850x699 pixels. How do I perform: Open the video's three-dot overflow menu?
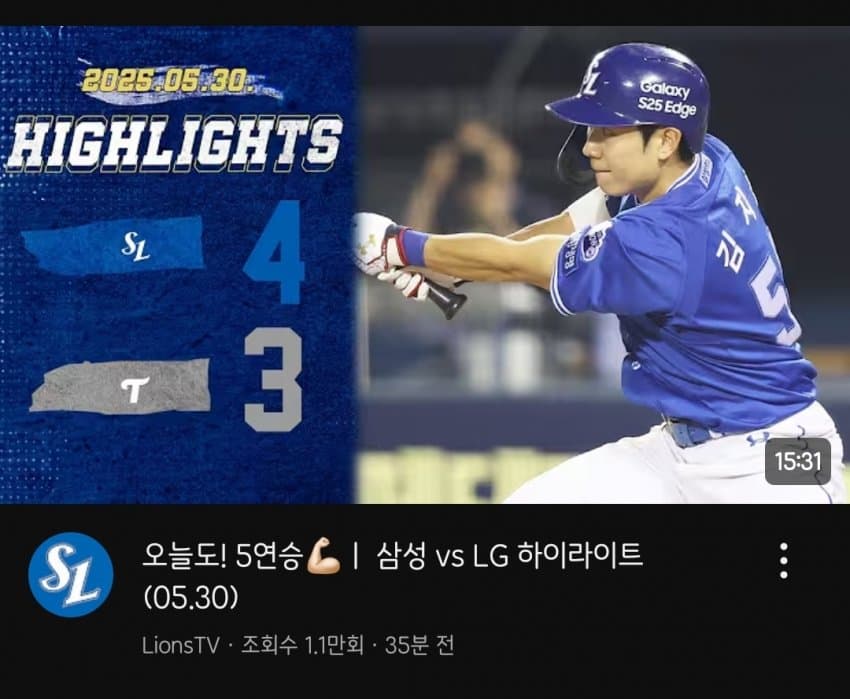tap(783, 561)
